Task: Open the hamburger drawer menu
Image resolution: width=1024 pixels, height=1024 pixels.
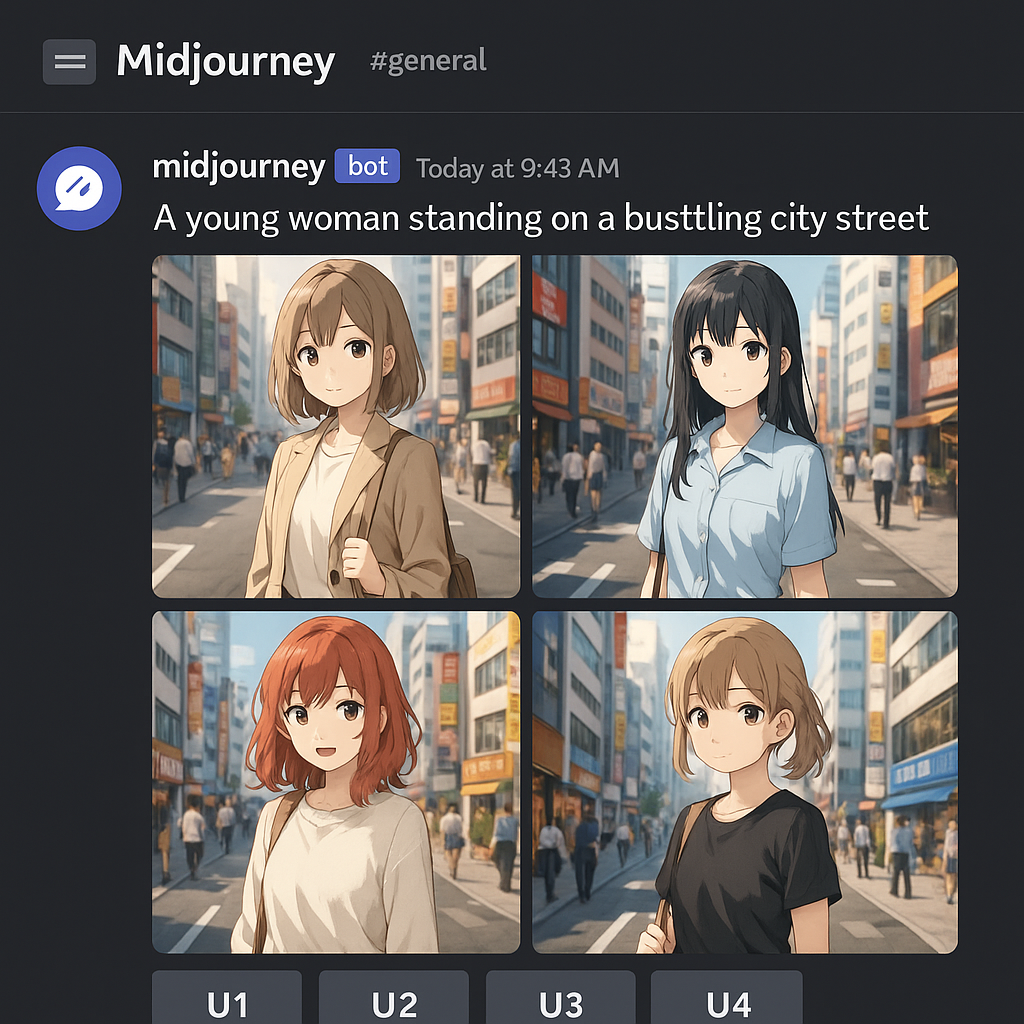Action: 69,62
